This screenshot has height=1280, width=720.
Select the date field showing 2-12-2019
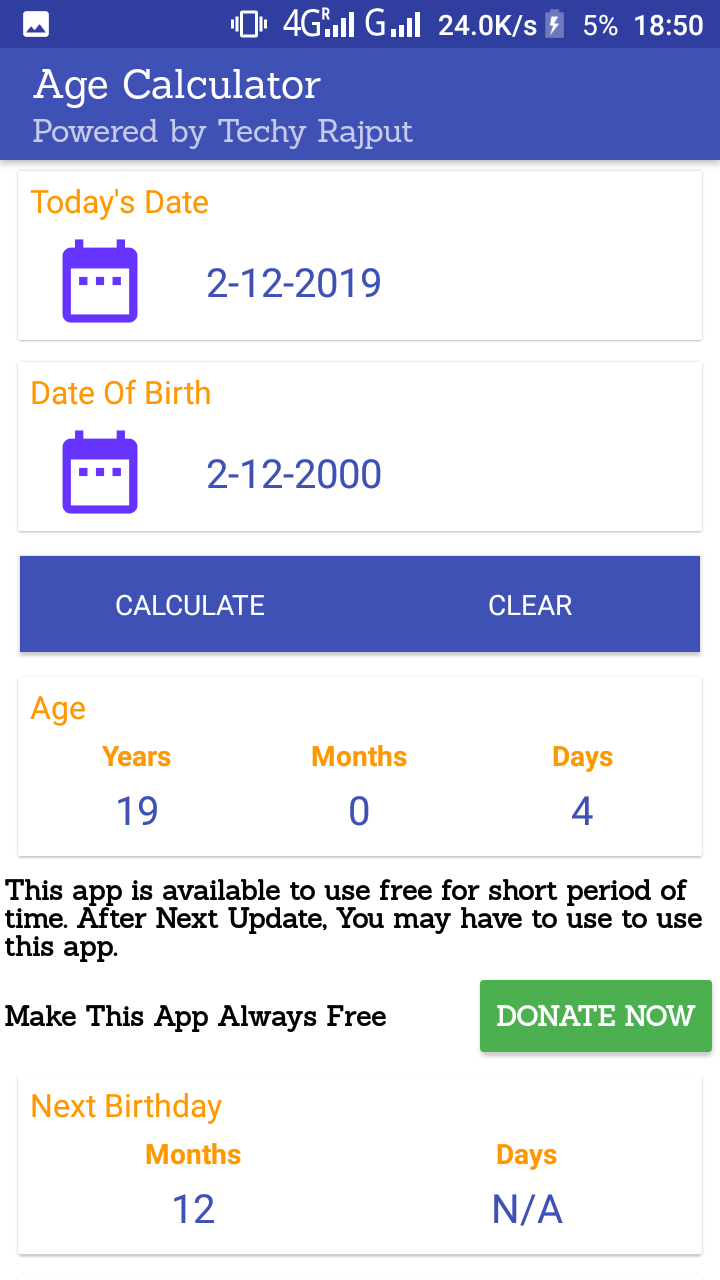(294, 283)
